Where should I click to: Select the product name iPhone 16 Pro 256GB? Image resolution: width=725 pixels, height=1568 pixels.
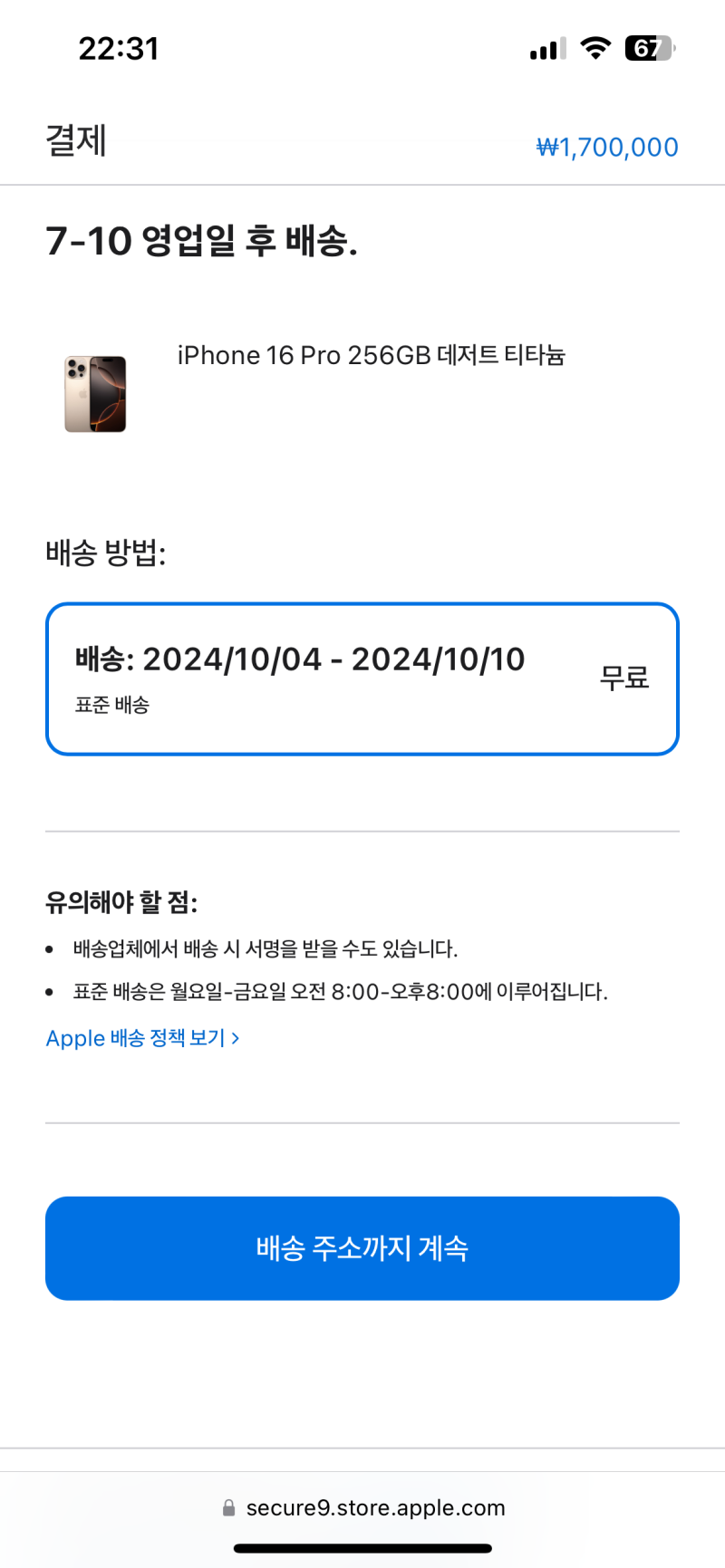(372, 354)
